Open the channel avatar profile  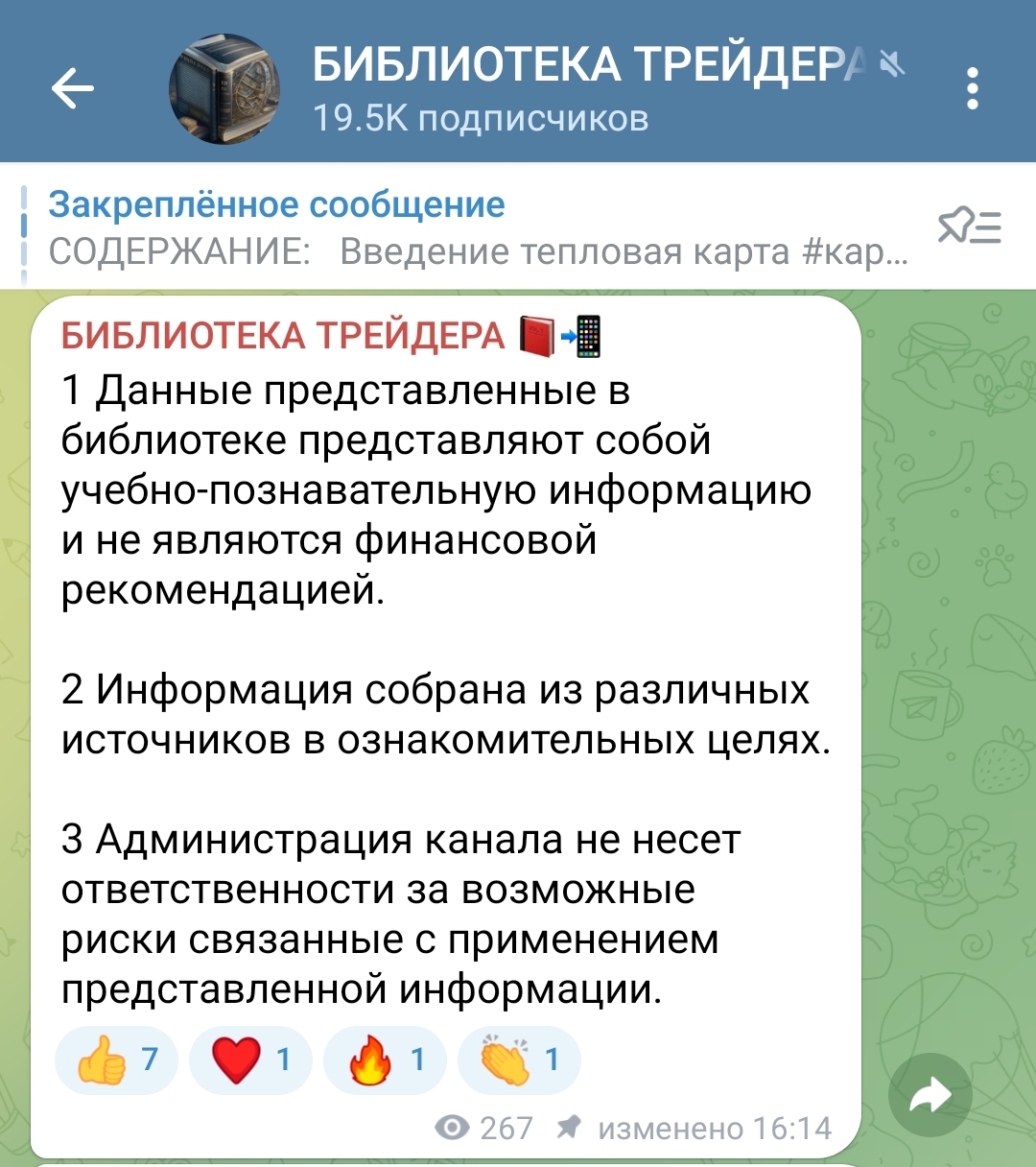(x=224, y=90)
